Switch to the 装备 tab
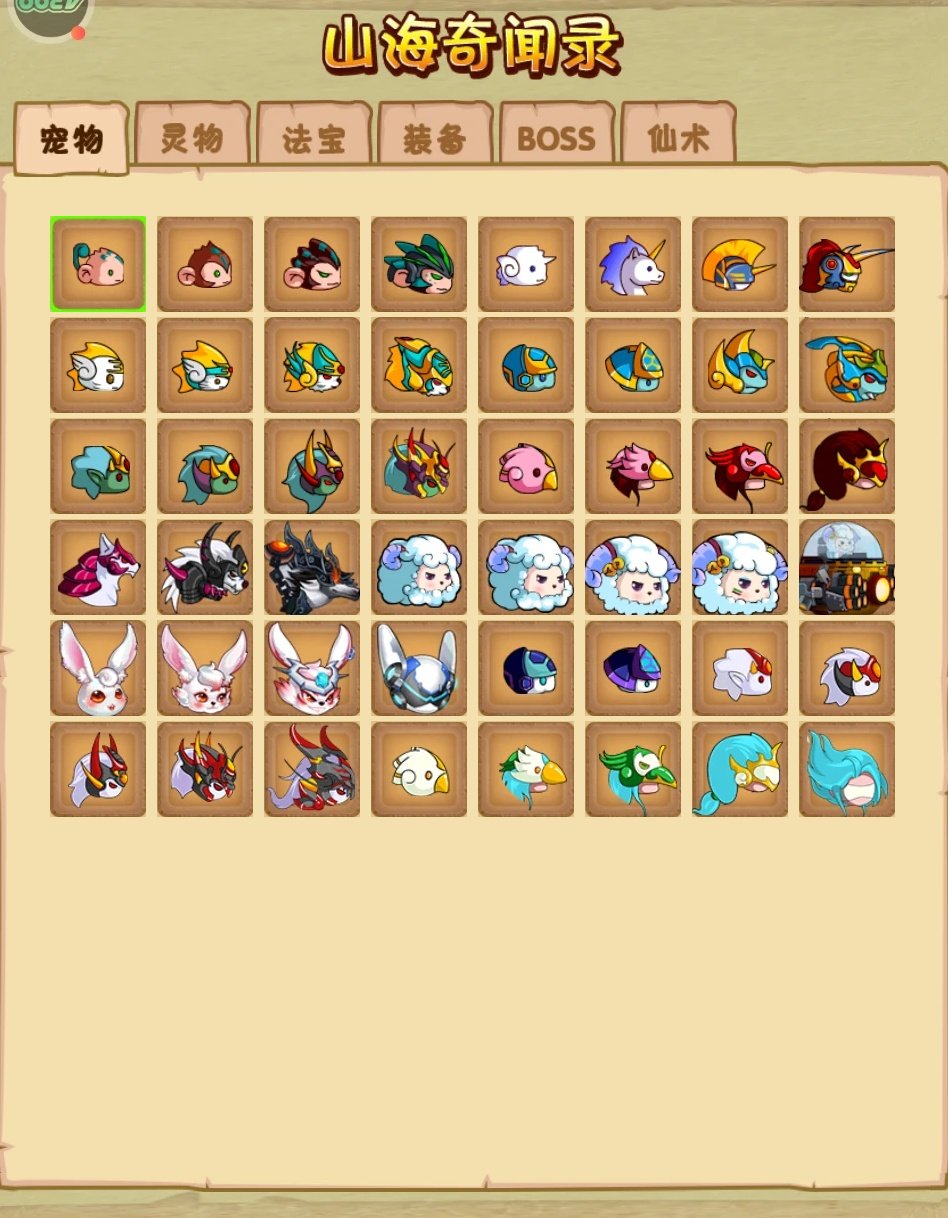Viewport: 948px width, 1218px height. (435, 138)
